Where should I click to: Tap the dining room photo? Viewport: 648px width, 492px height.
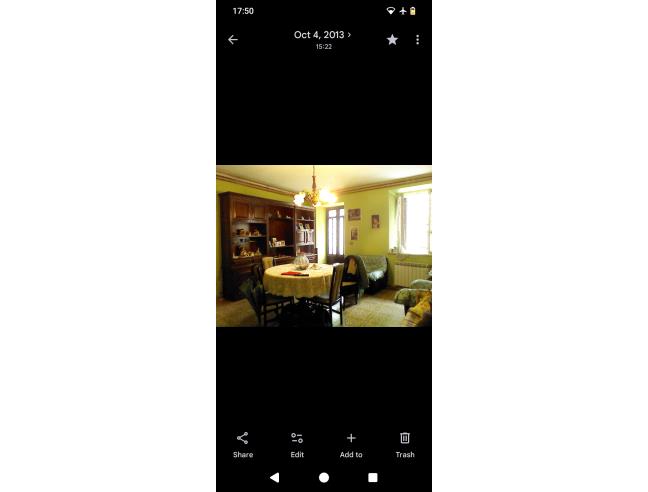pos(324,246)
